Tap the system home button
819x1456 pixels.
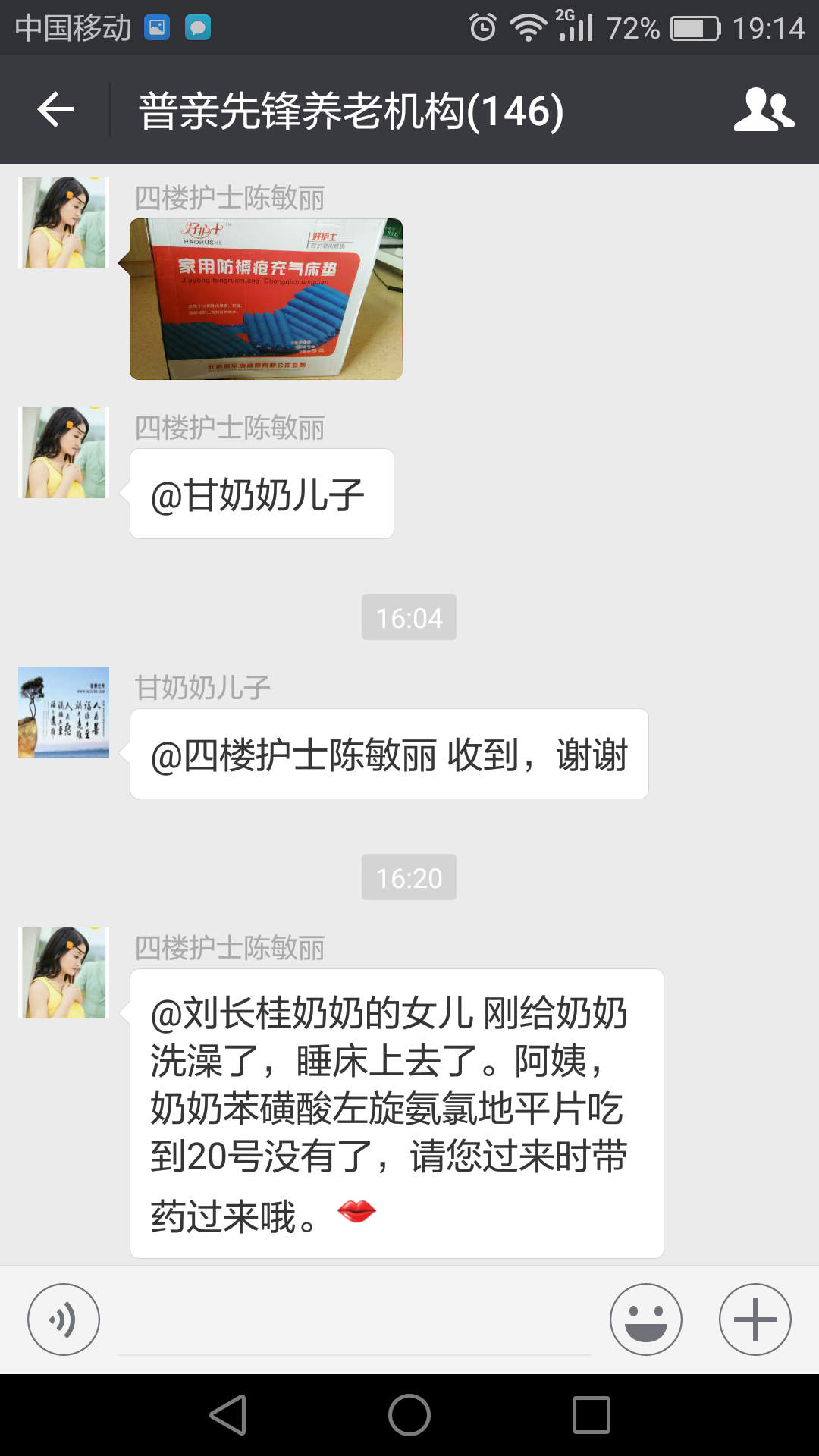pyautogui.click(x=409, y=1415)
